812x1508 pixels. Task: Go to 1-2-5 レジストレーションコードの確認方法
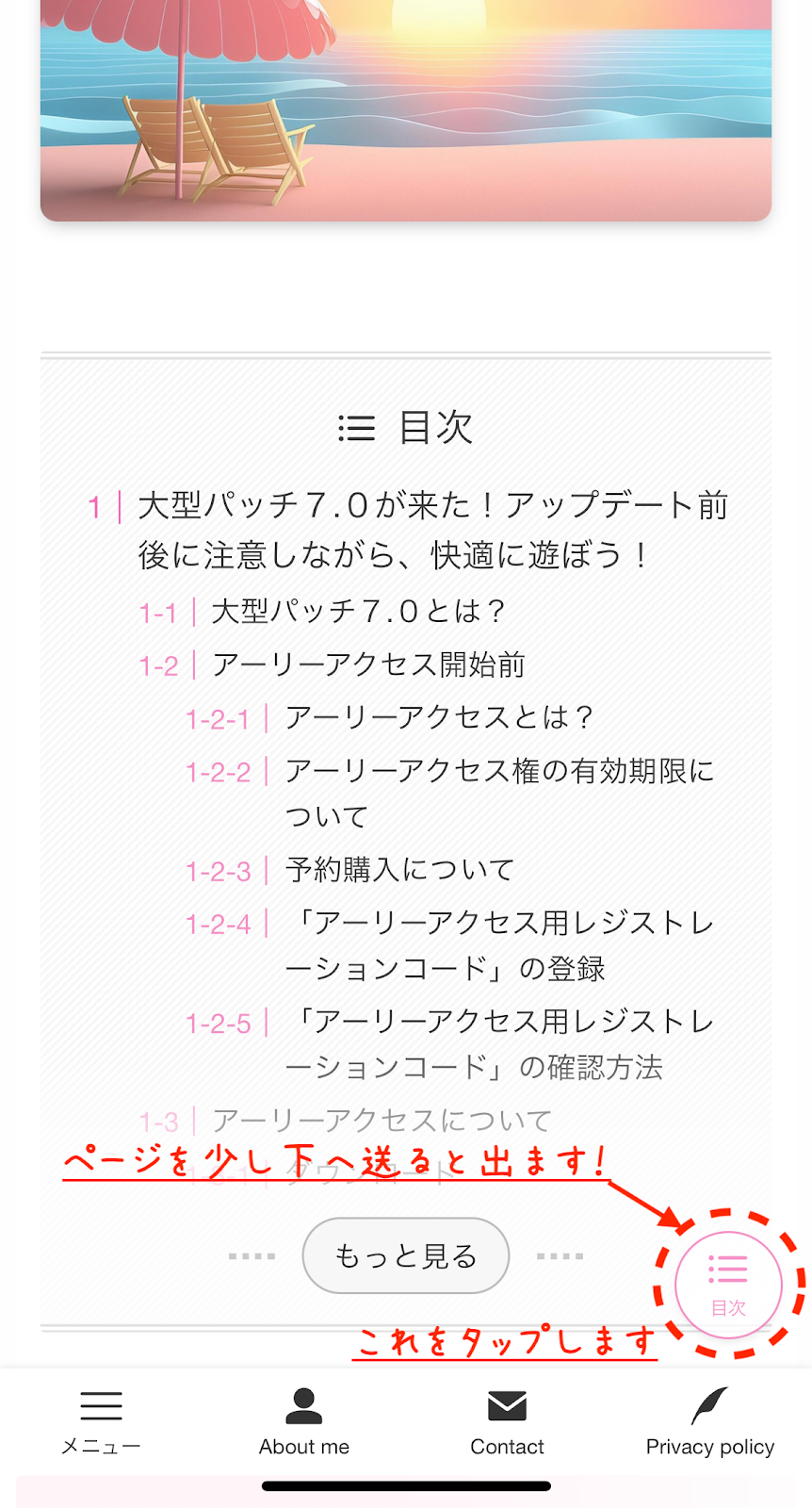pyautogui.click(x=499, y=1044)
